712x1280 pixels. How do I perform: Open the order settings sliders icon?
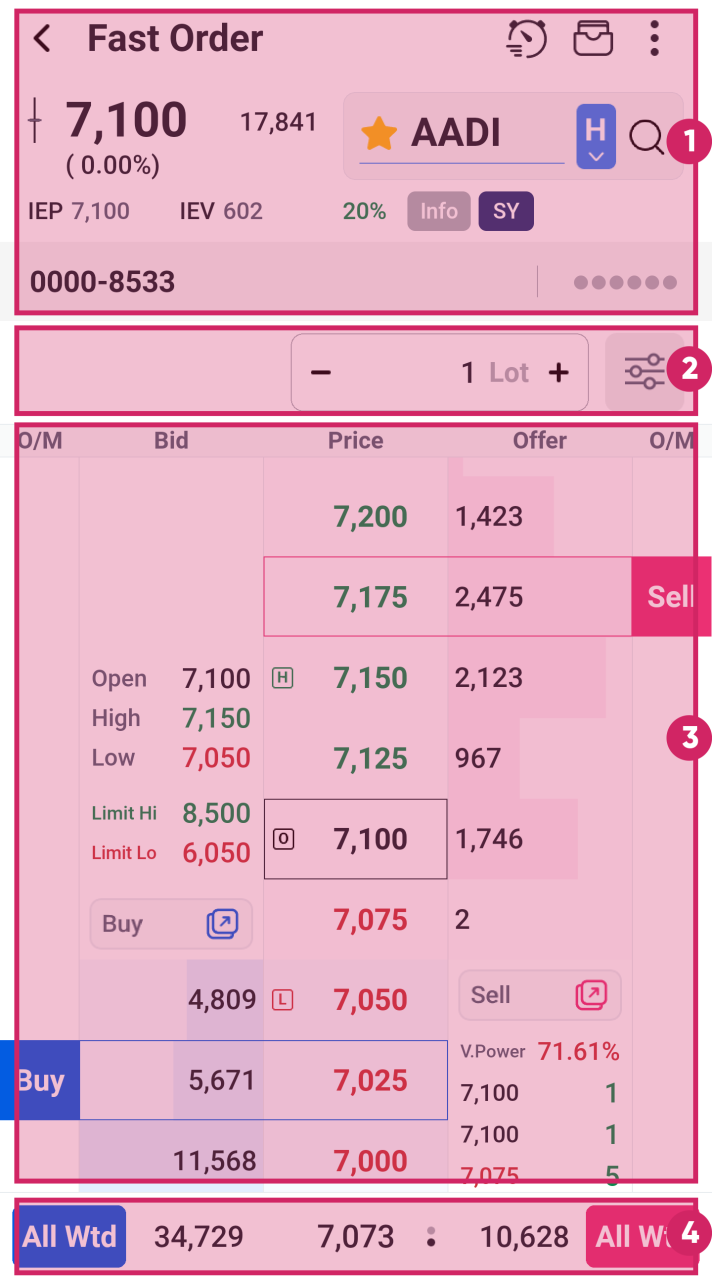tap(645, 372)
